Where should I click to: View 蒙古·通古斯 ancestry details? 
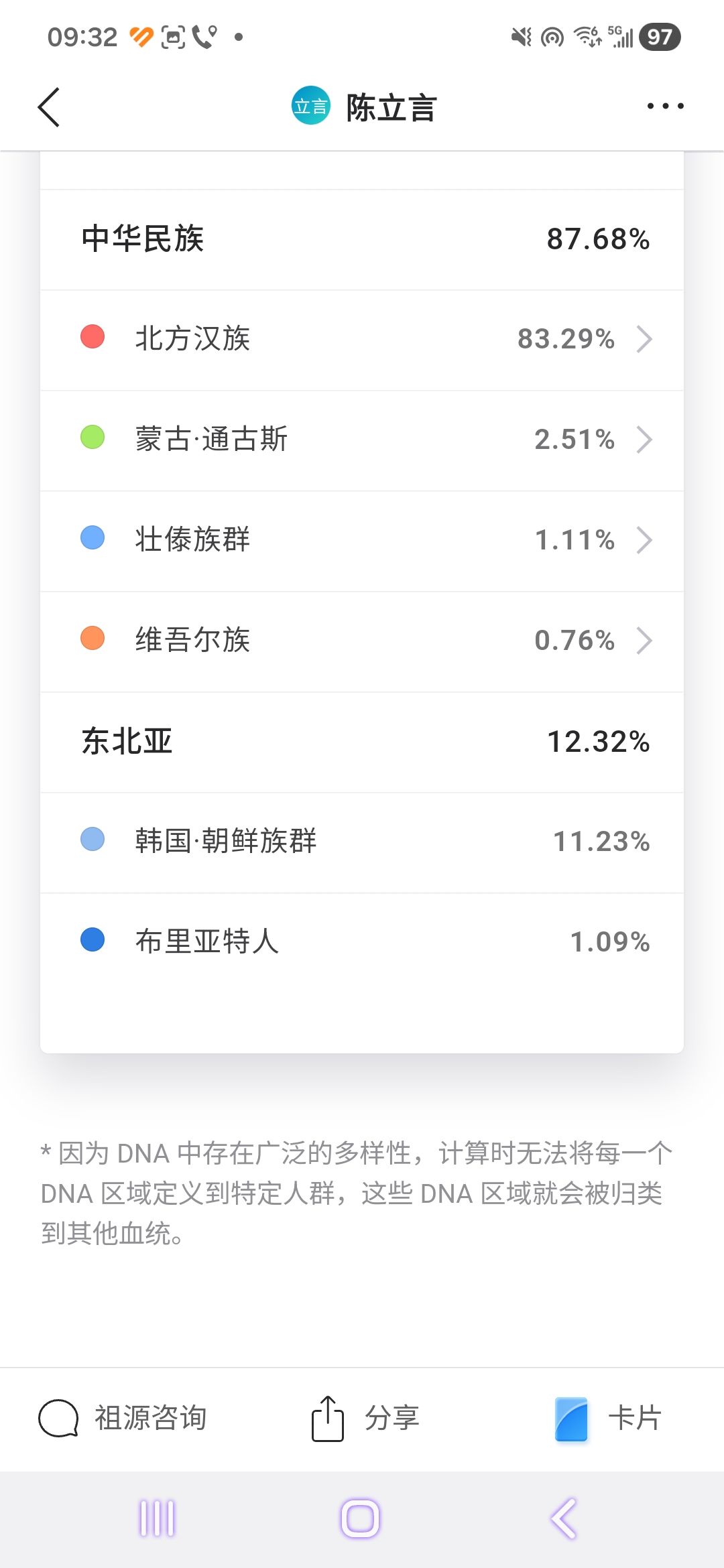362,440
